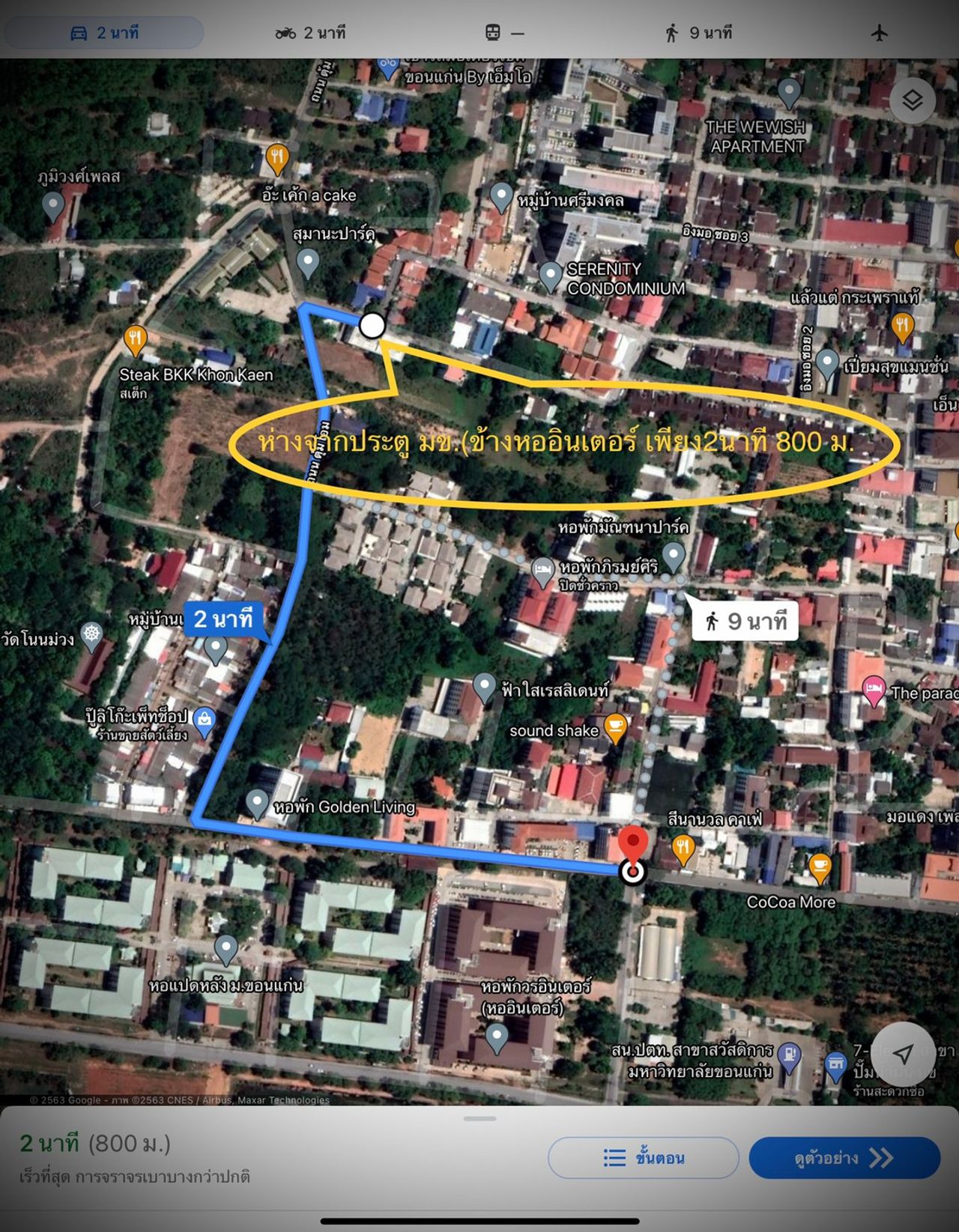Tap the SERENITY CONDOMINIUM place marker
Image resolution: width=959 pixels, height=1232 pixels.
pos(551,276)
